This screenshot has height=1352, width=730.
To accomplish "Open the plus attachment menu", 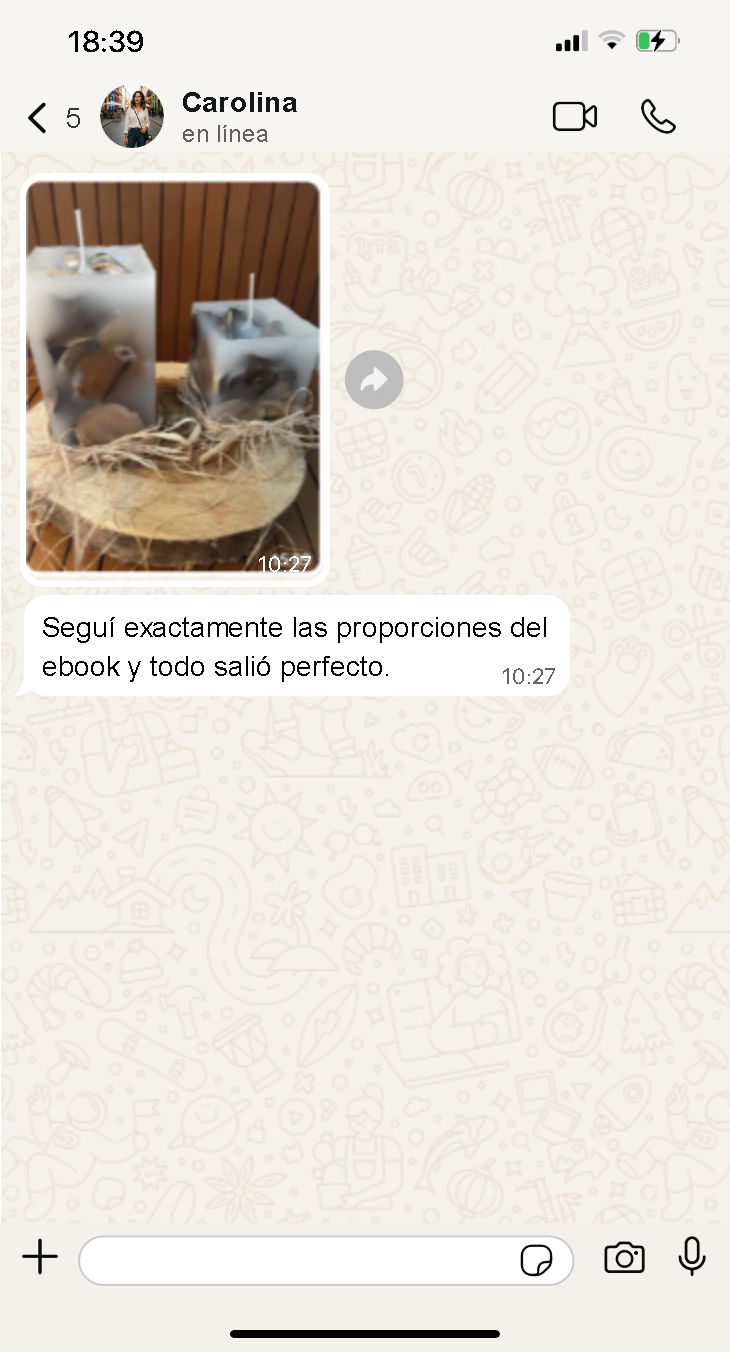I will tap(40, 1258).
